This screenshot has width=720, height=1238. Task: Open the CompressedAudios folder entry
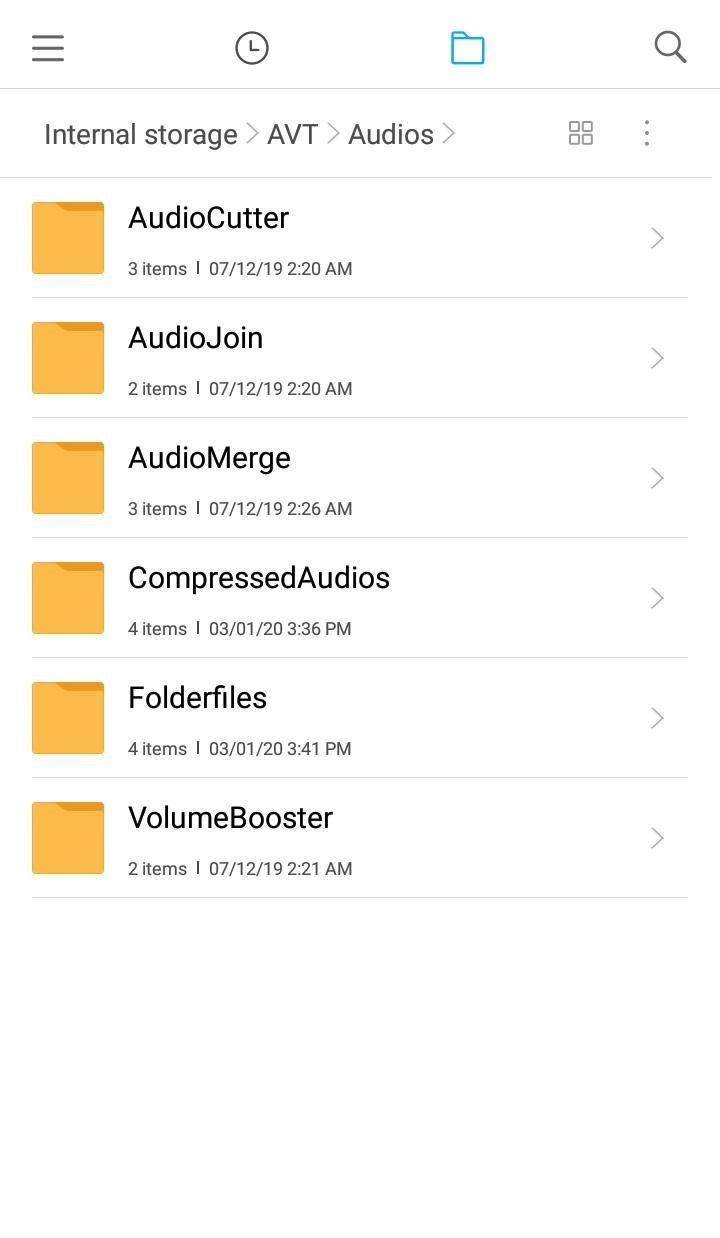[x=258, y=578]
